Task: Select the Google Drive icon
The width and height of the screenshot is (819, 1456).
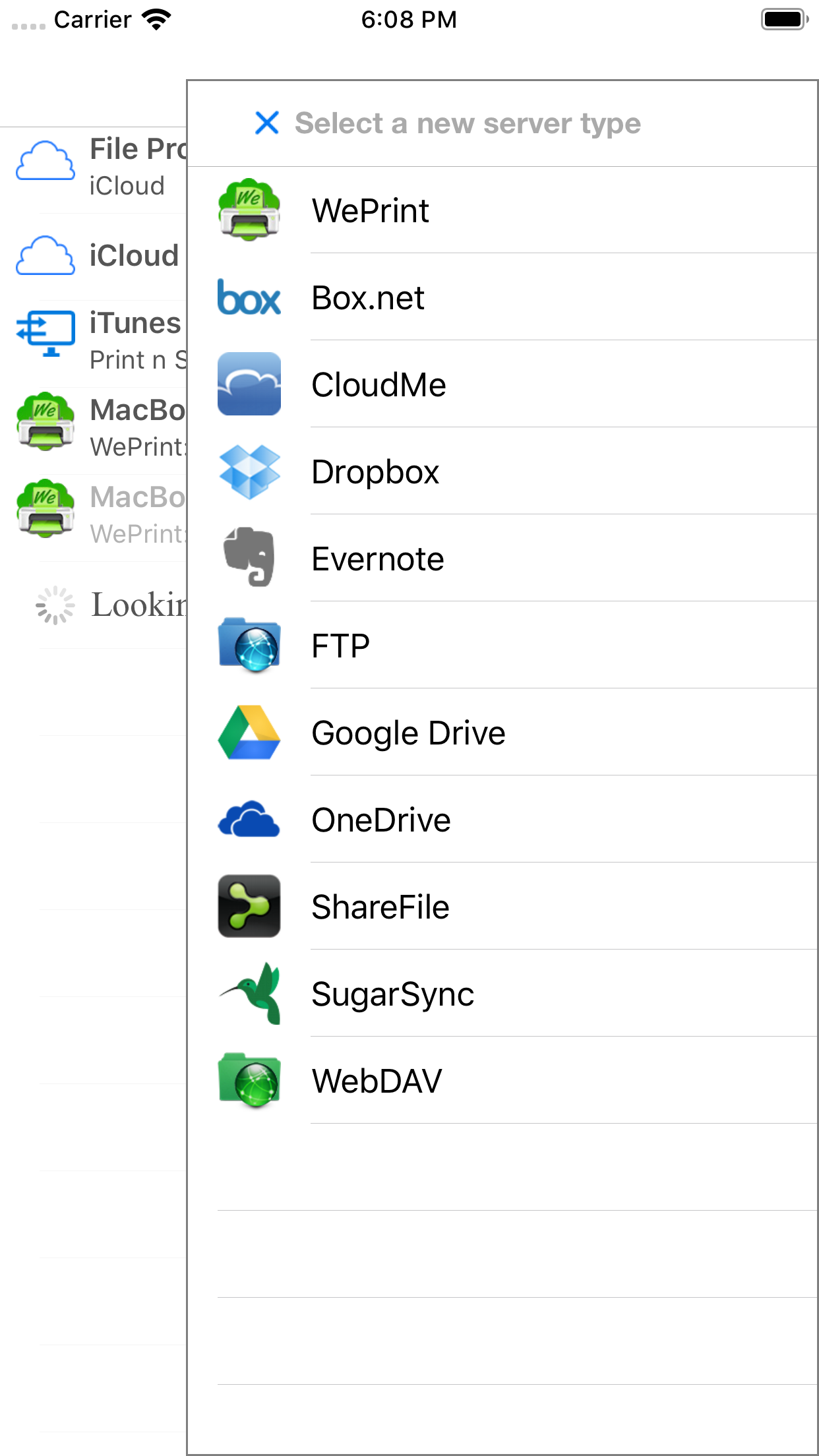Action: point(249,732)
